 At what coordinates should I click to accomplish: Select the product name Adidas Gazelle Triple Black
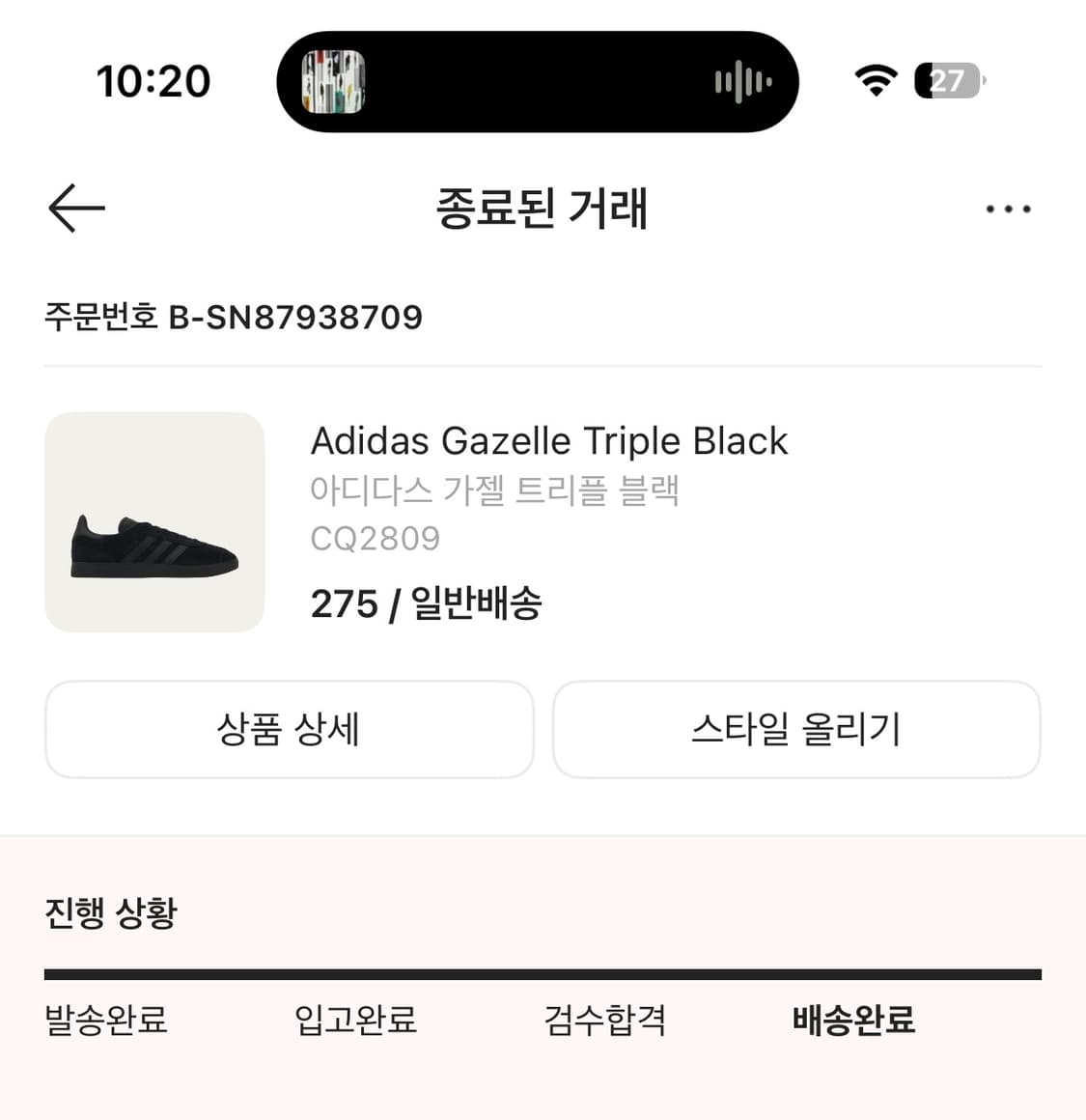[x=549, y=440]
